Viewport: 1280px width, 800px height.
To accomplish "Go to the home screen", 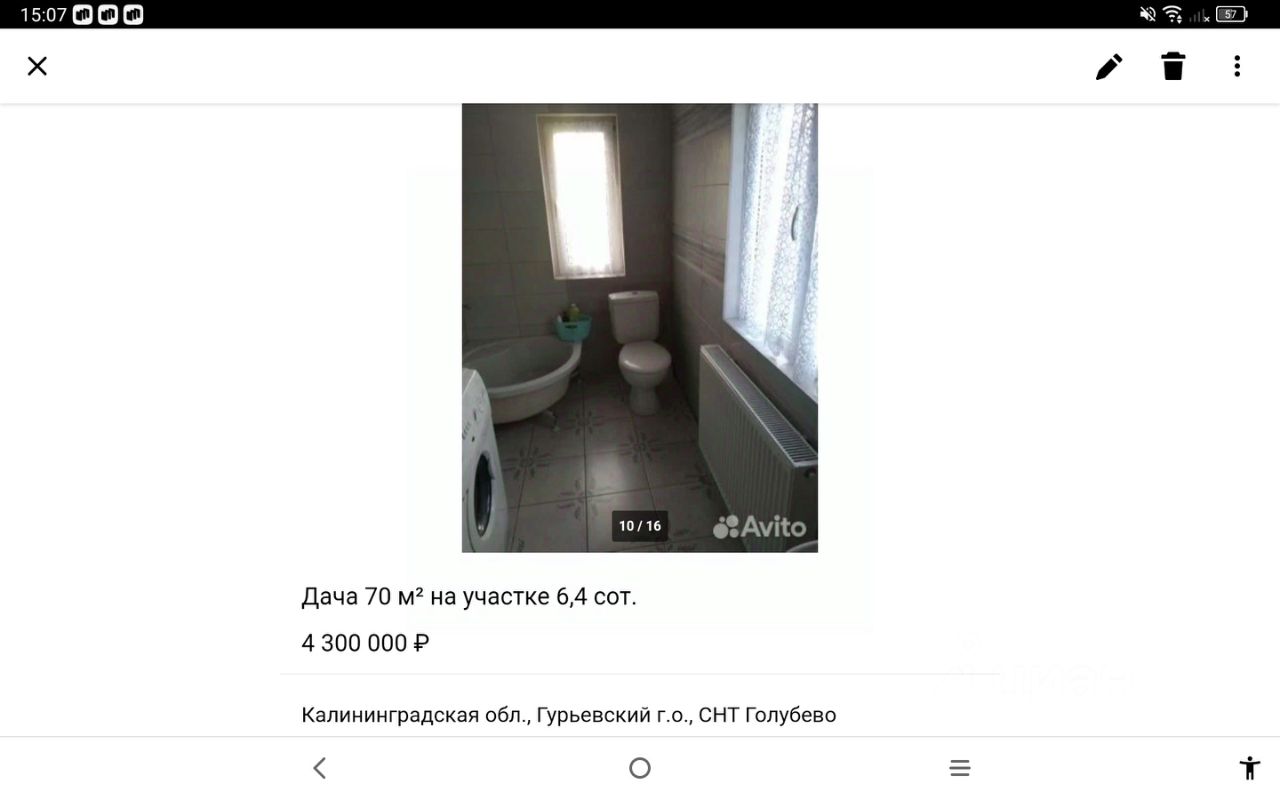I will coord(640,768).
